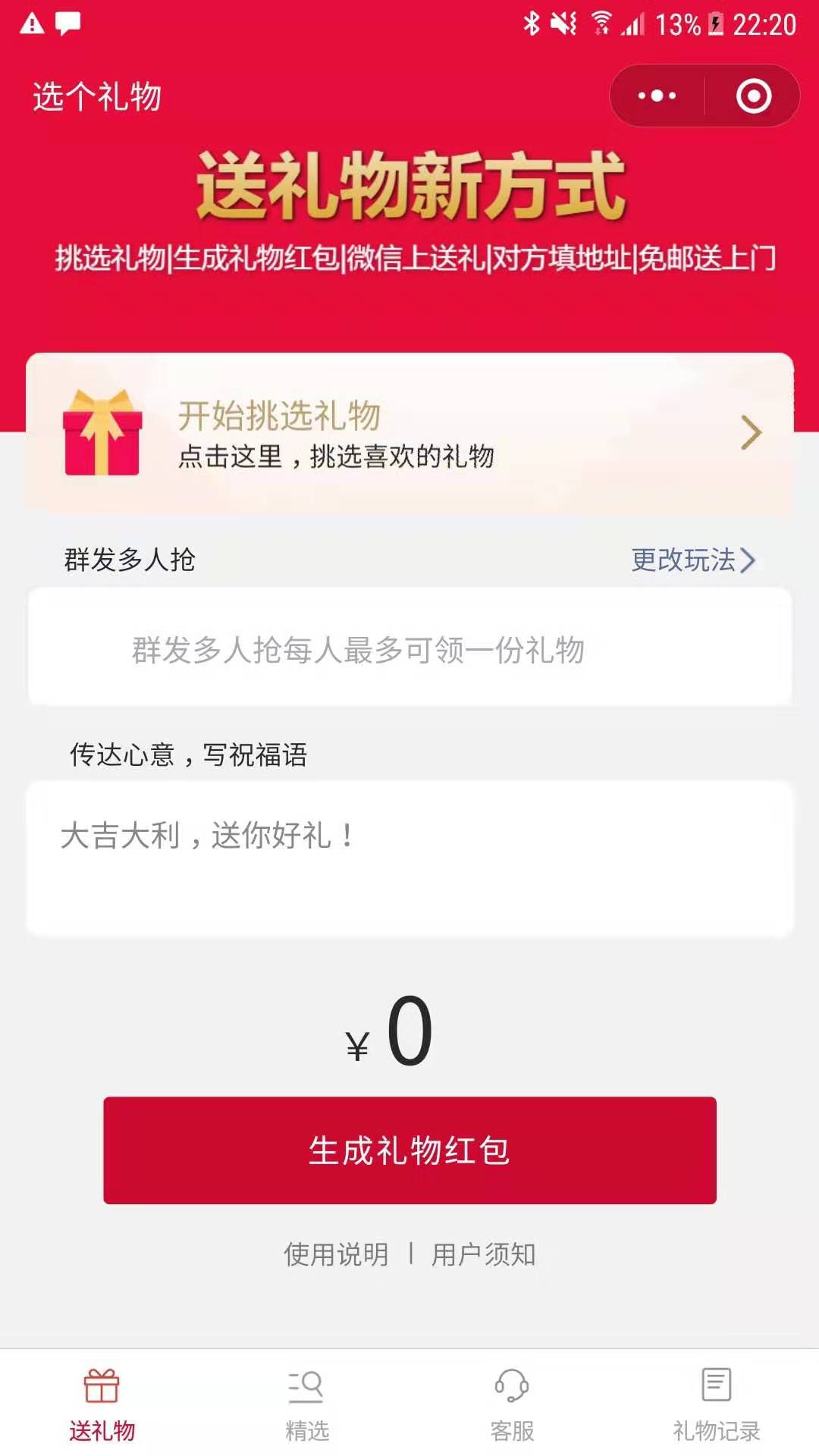This screenshot has width=819, height=1456.
Task: Open 开始挑选礼物 to pick a gift
Action: (409, 433)
